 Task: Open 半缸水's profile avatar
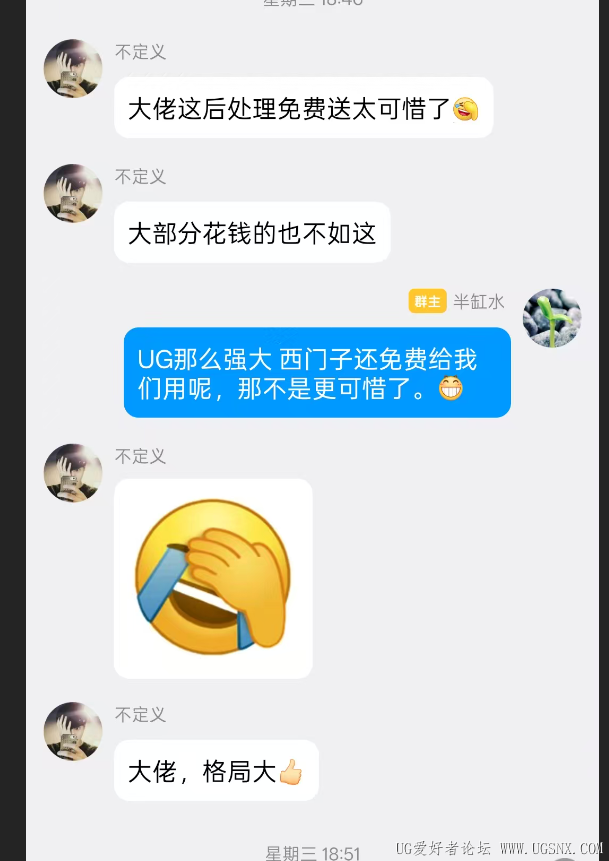point(552,318)
